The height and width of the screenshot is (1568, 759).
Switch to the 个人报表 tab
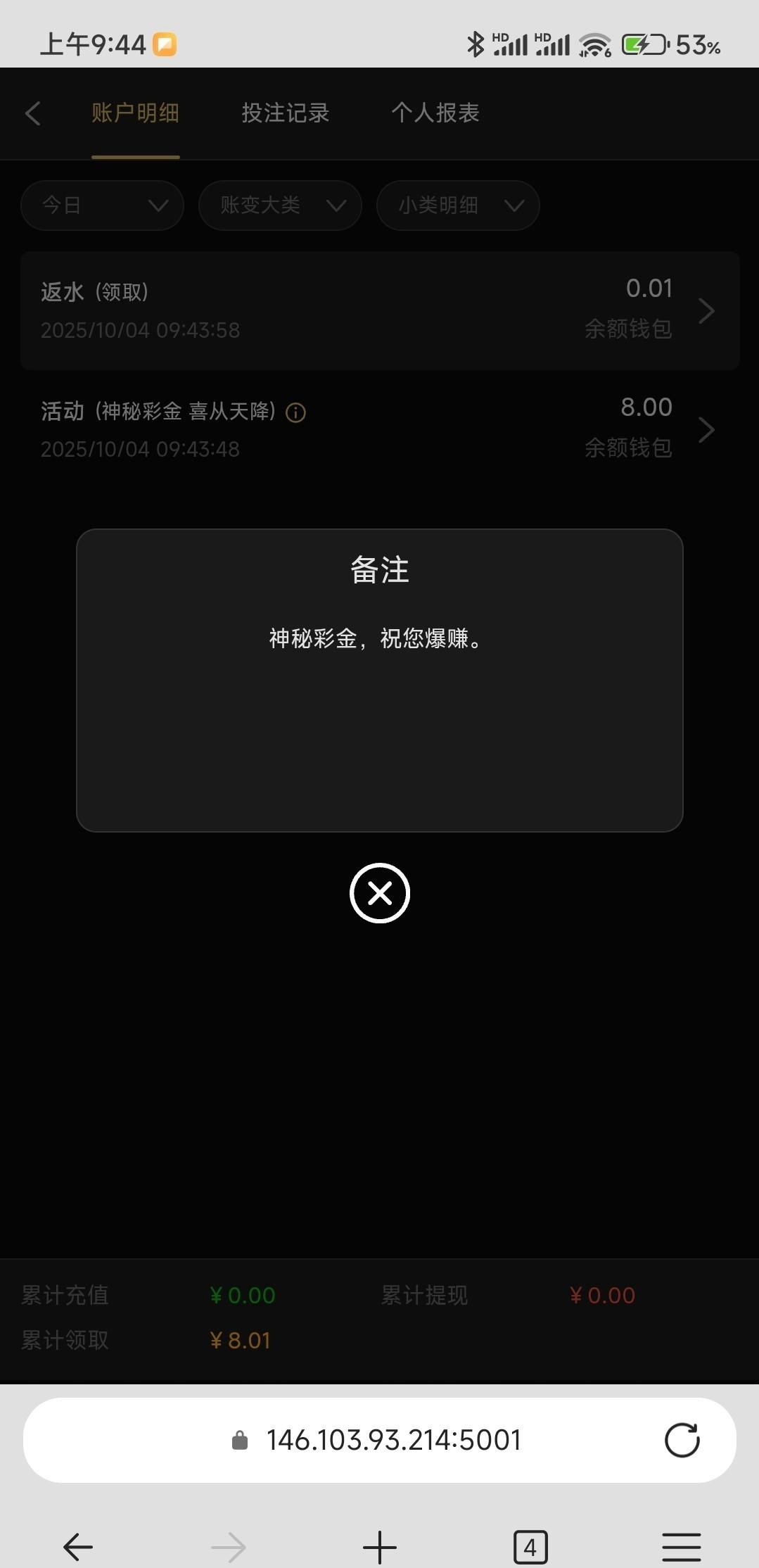tap(435, 113)
